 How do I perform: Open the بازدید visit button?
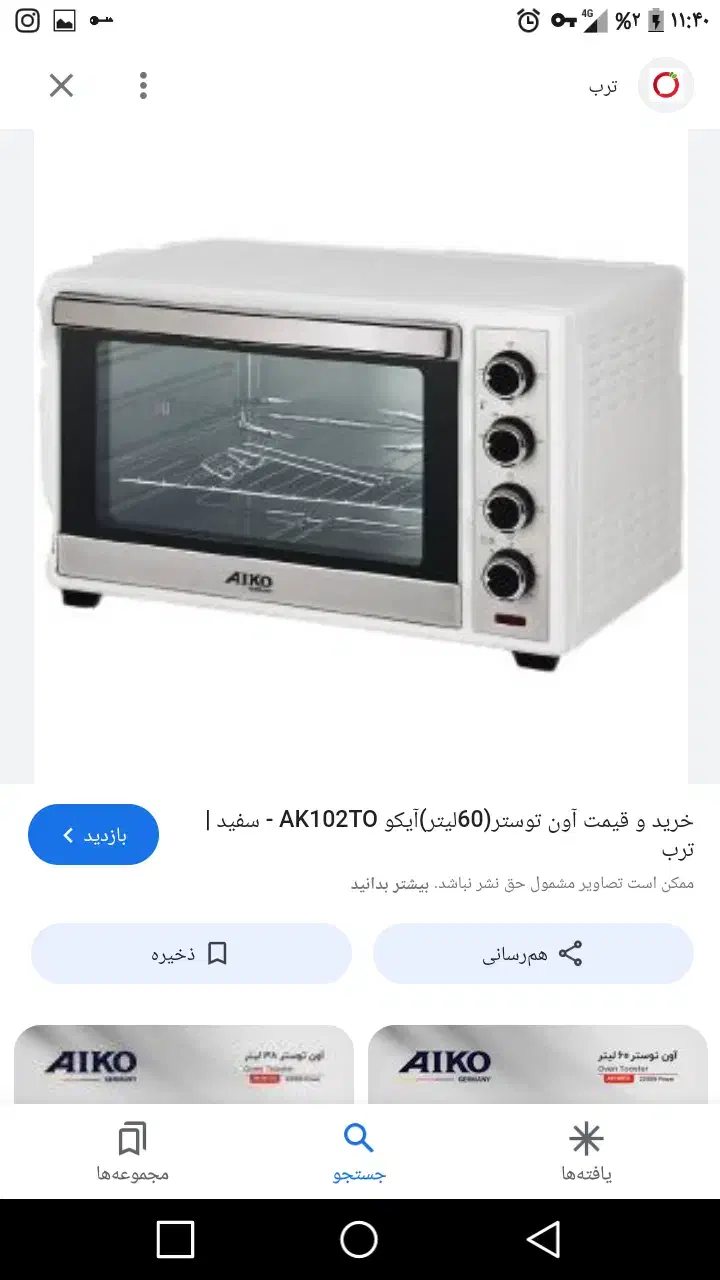pos(93,833)
